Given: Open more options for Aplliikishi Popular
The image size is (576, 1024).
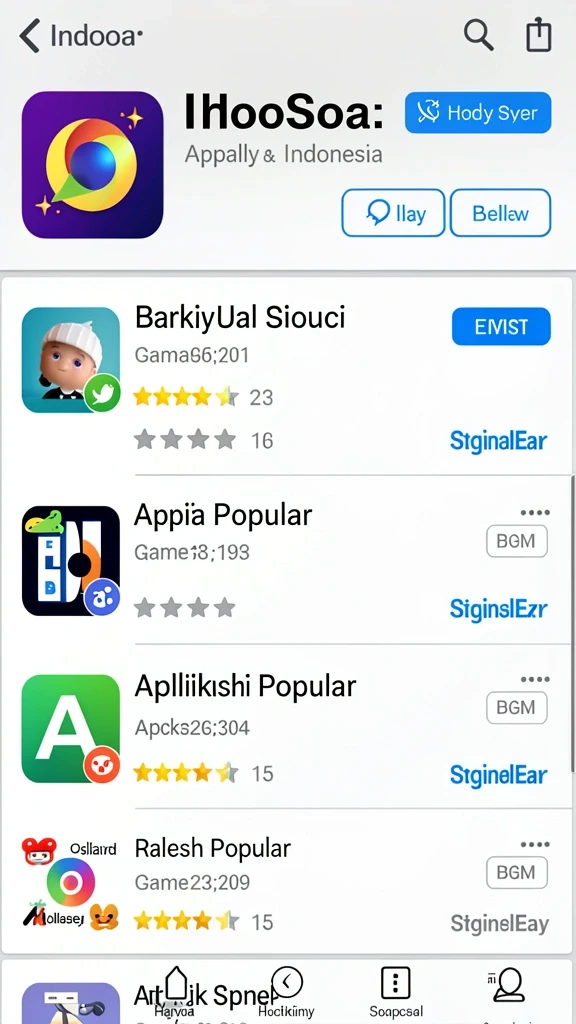Looking at the screenshot, I should click(x=535, y=679).
